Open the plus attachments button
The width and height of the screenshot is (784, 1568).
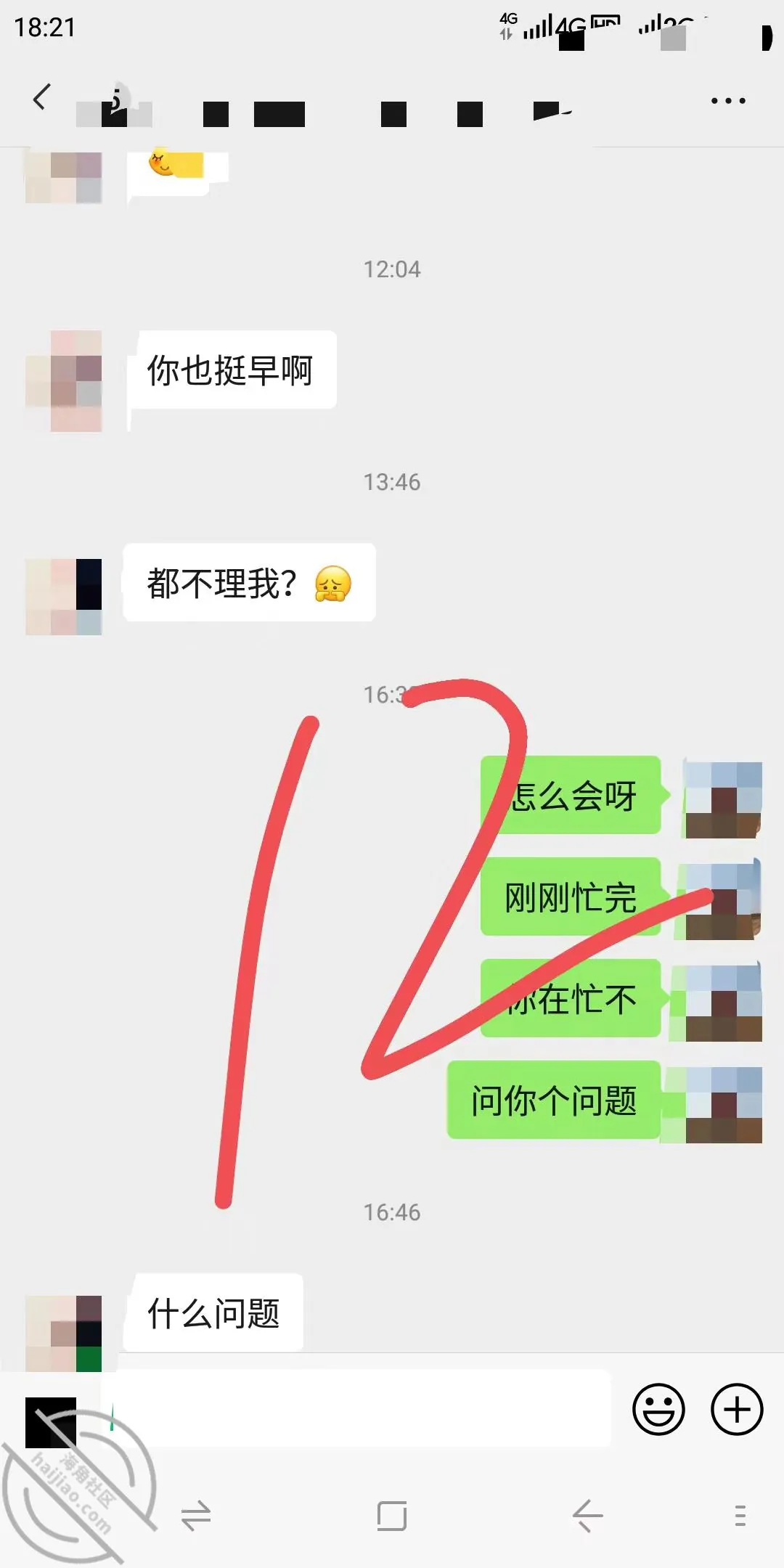(x=737, y=1409)
